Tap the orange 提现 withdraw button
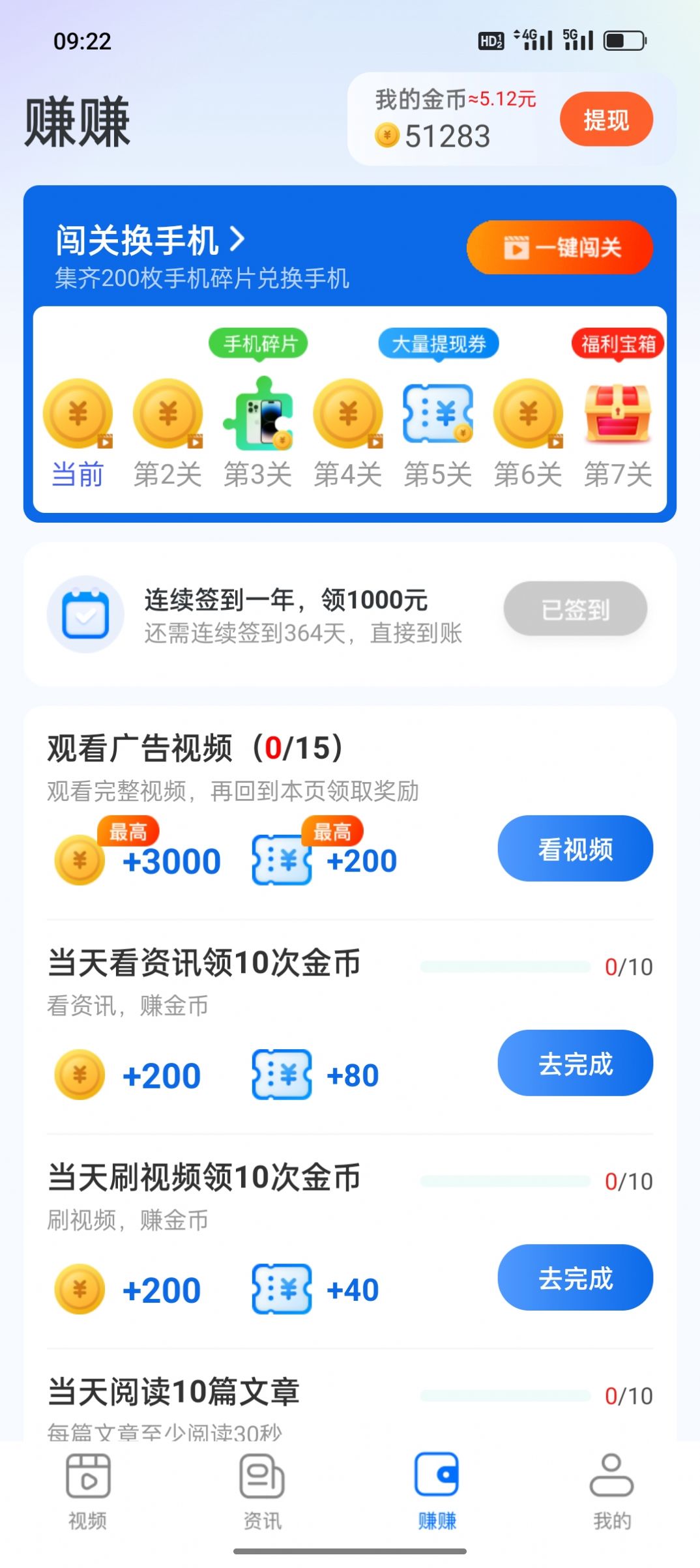This screenshot has width=700, height=1568. (x=605, y=119)
